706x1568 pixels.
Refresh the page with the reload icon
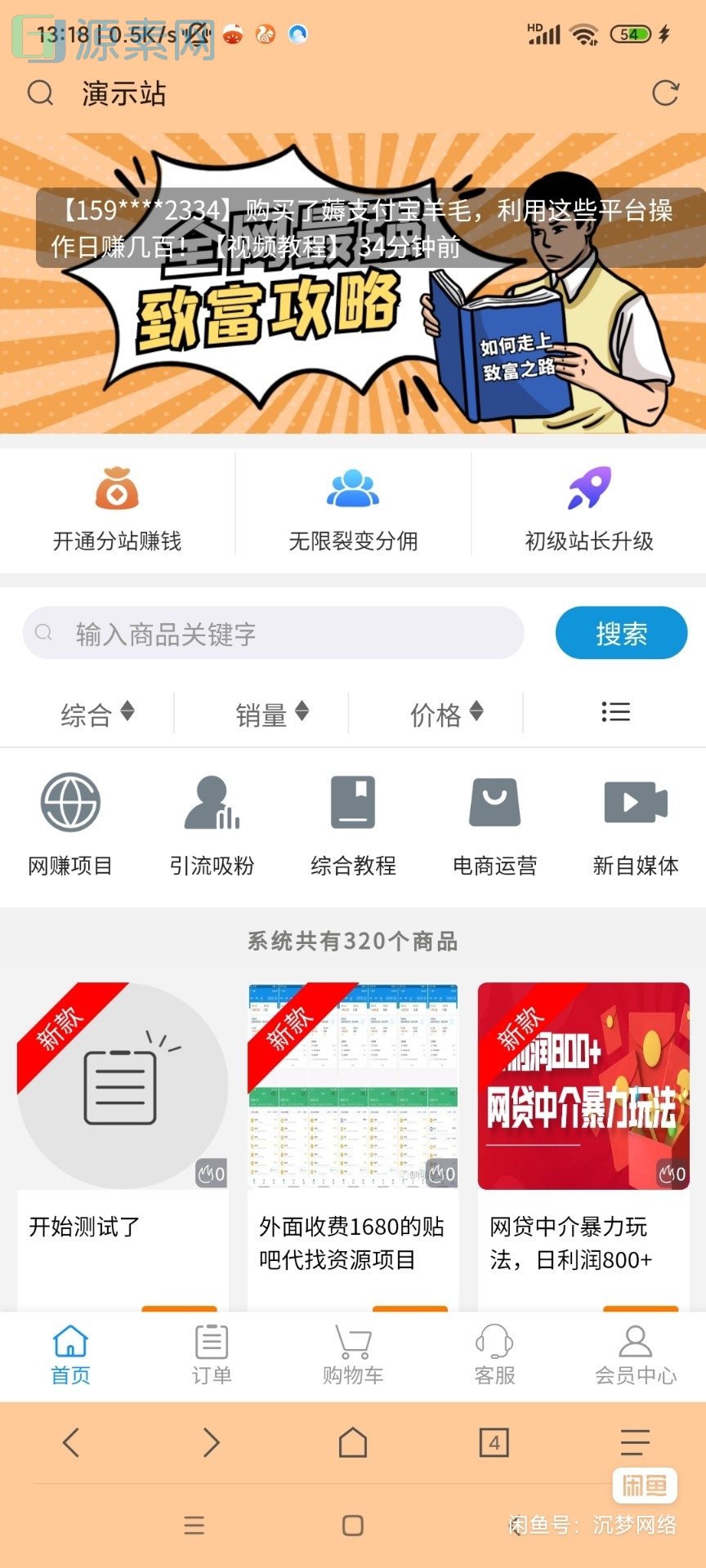tap(666, 94)
